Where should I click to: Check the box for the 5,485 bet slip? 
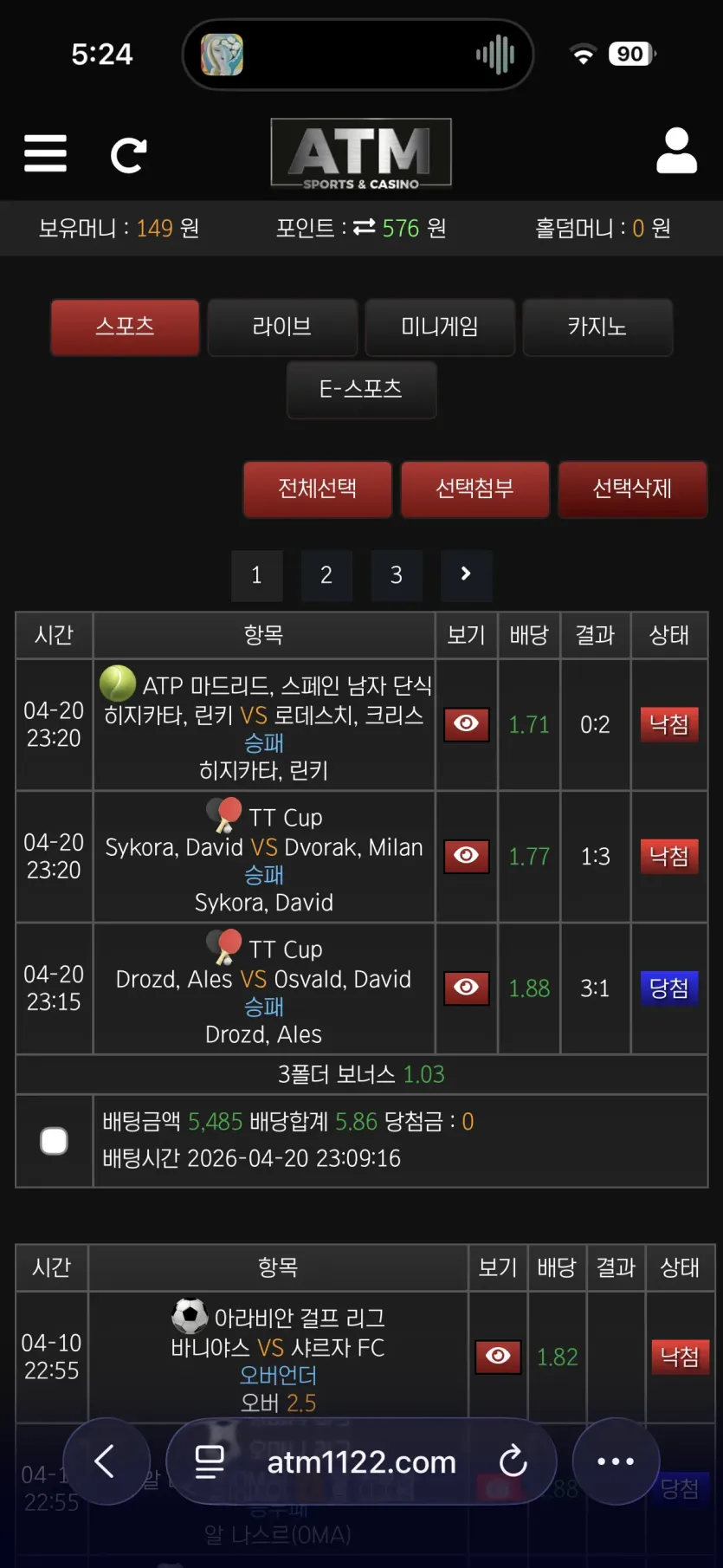point(54,1141)
